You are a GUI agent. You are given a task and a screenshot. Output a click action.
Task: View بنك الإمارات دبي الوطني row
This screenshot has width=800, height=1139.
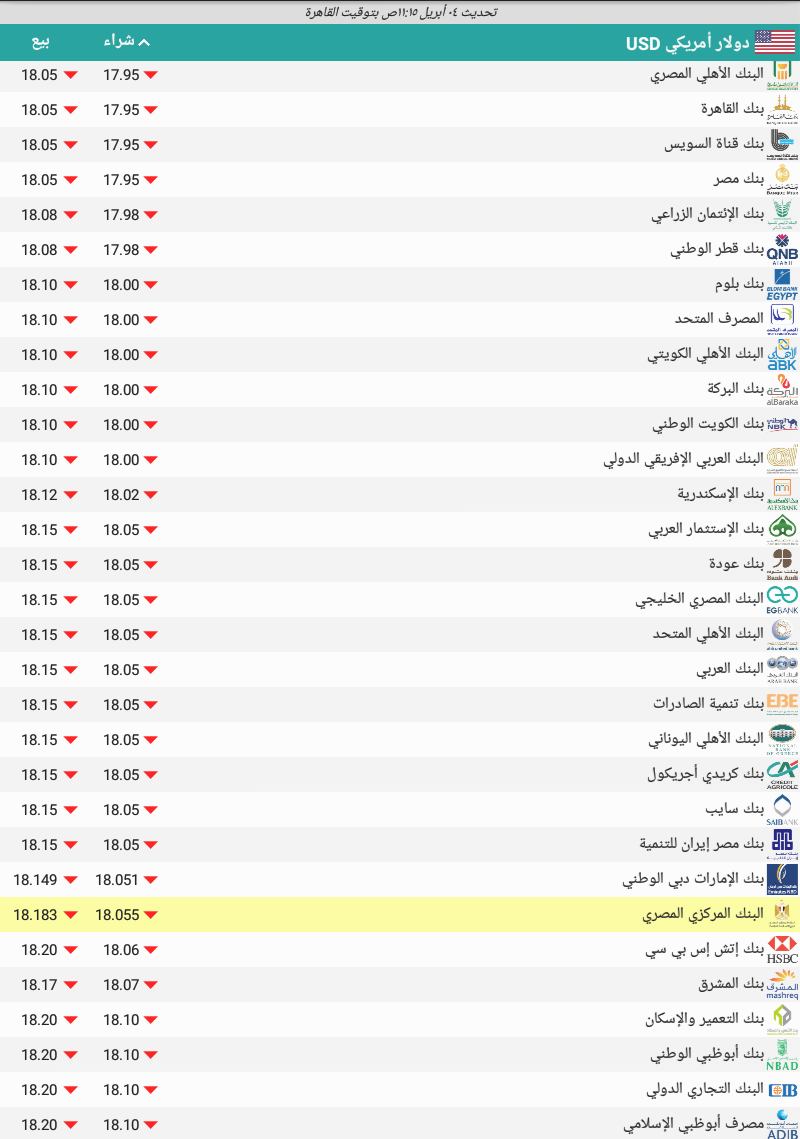(x=692, y=879)
